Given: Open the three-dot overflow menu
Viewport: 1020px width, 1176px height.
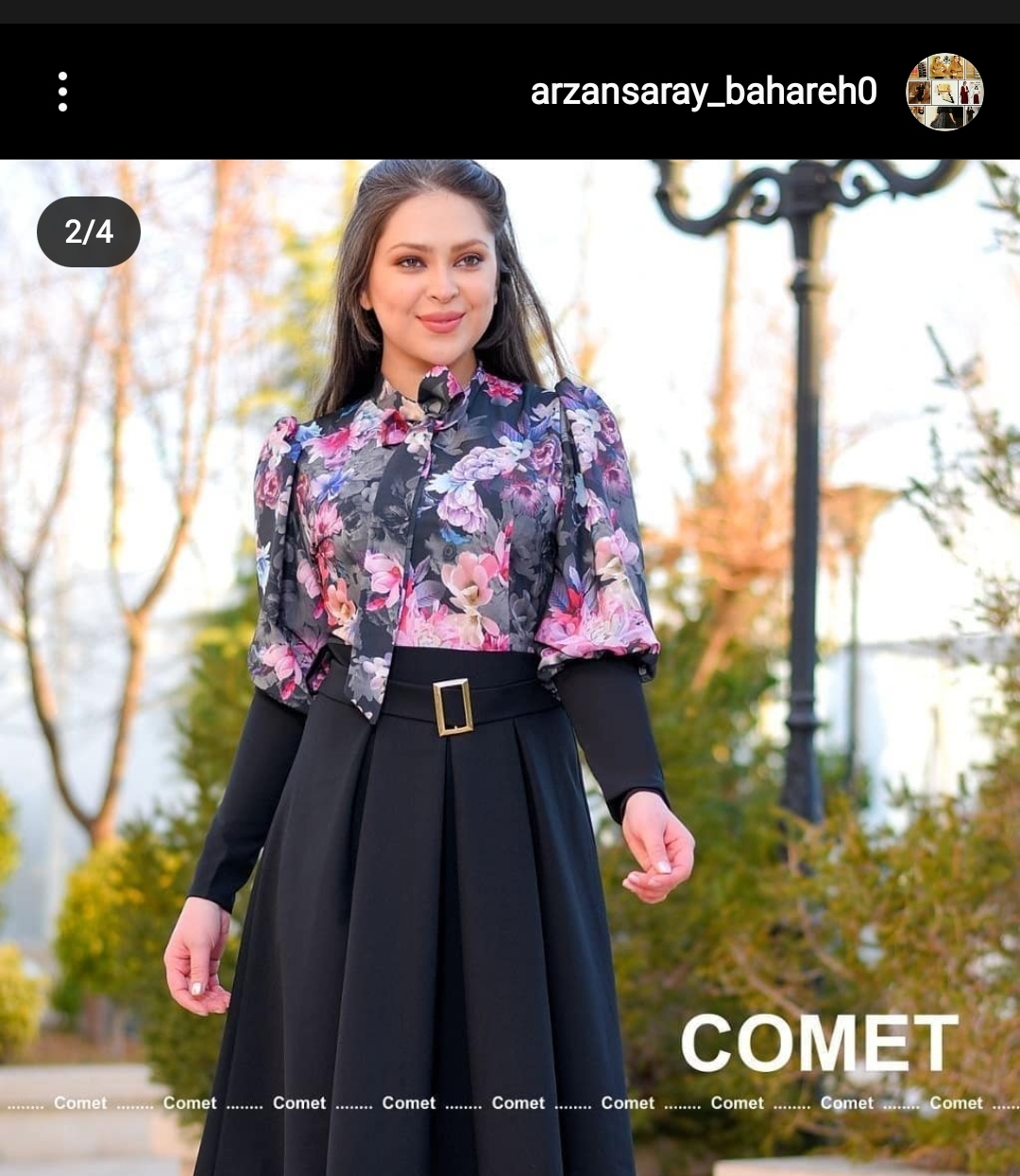Looking at the screenshot, I should [62, 92].
